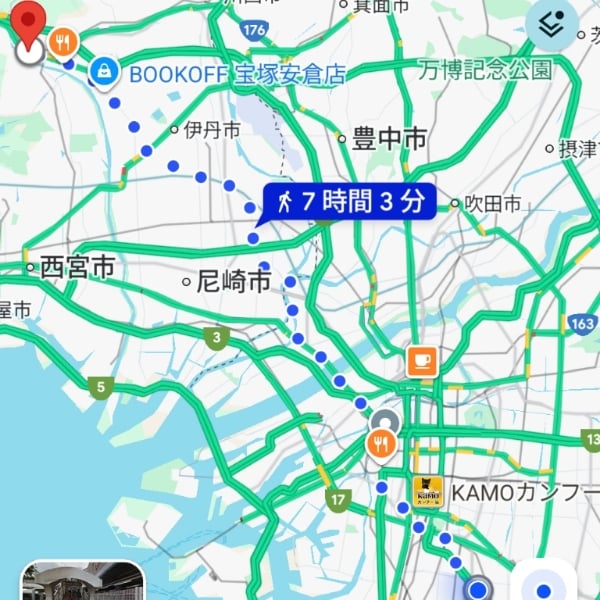Tap the red destination pin
The width and height of the screenshot is (600, 600).
[x=31, y=24]
